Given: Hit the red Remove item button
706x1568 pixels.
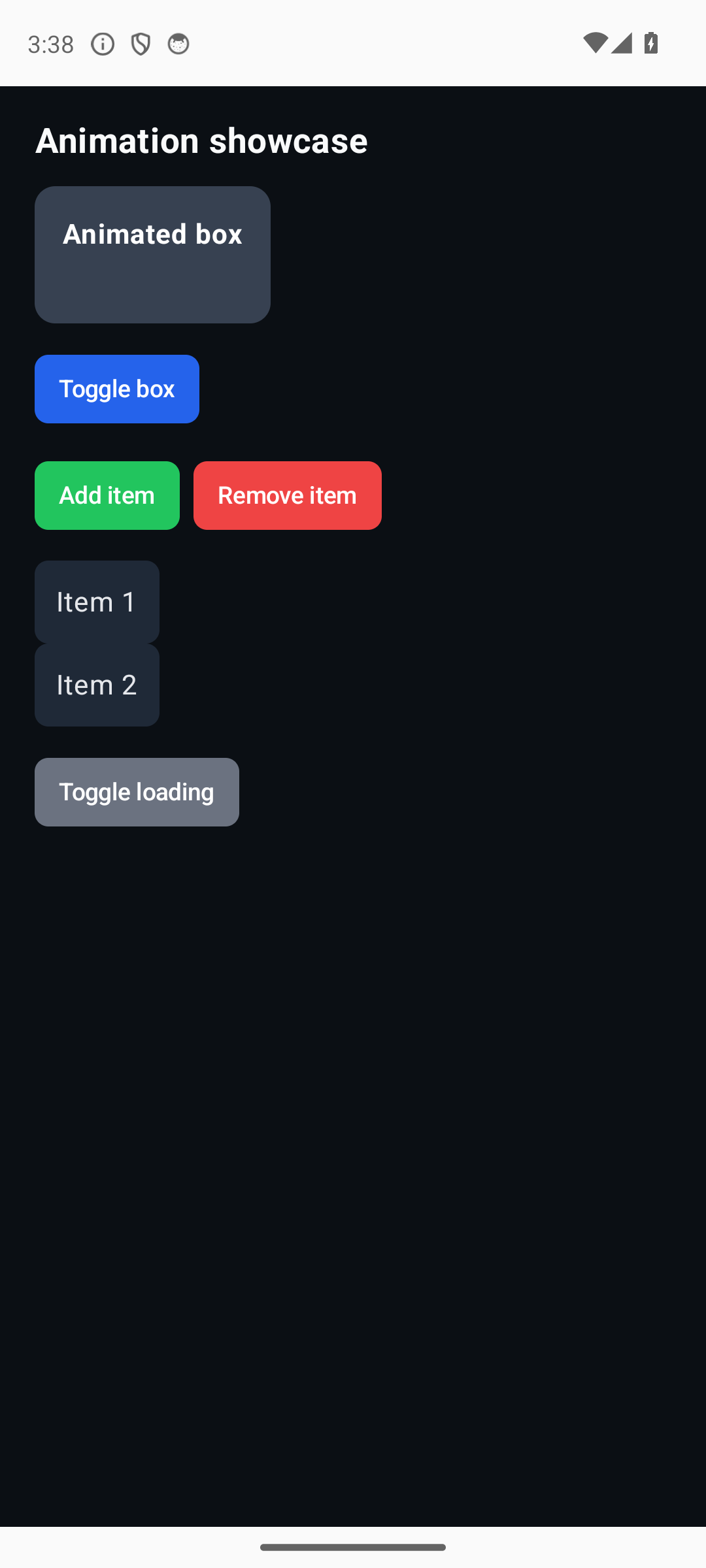Looking at the screenshot, I should point(288,495).
